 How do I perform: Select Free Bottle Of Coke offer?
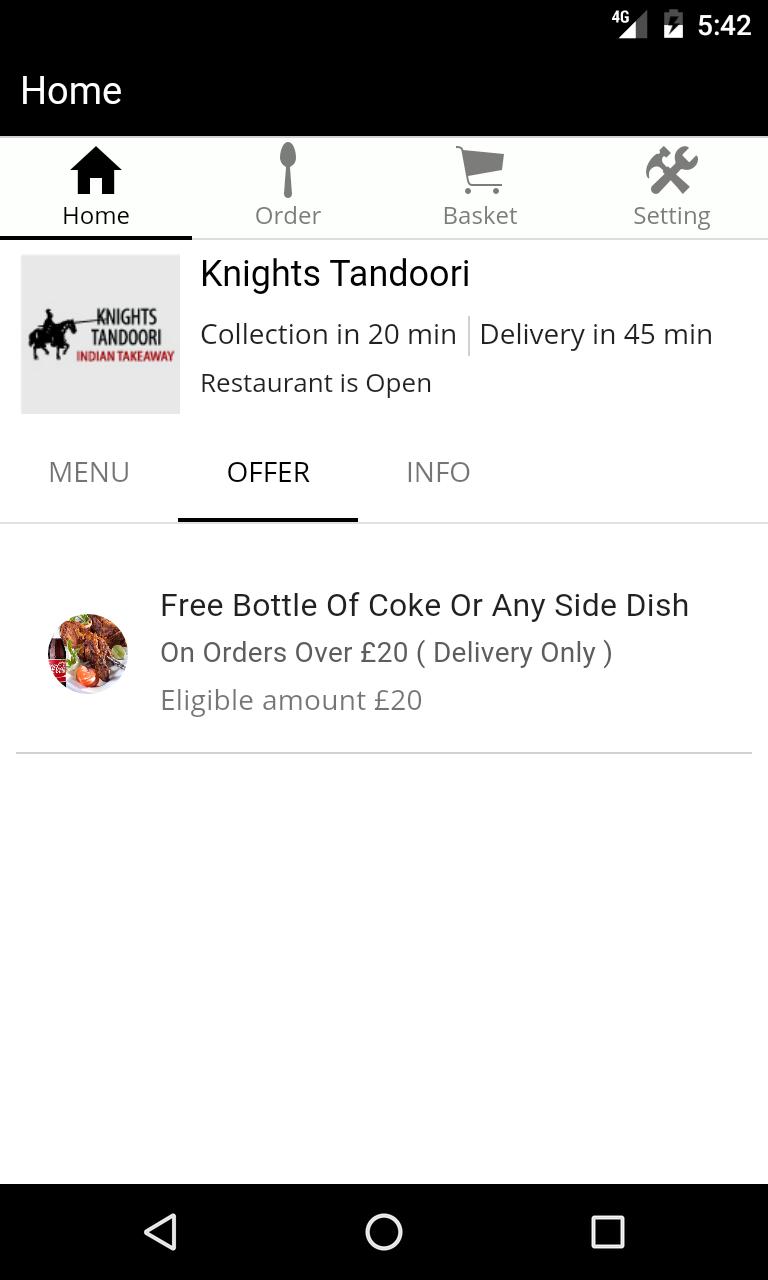click(x=424, y=605)
